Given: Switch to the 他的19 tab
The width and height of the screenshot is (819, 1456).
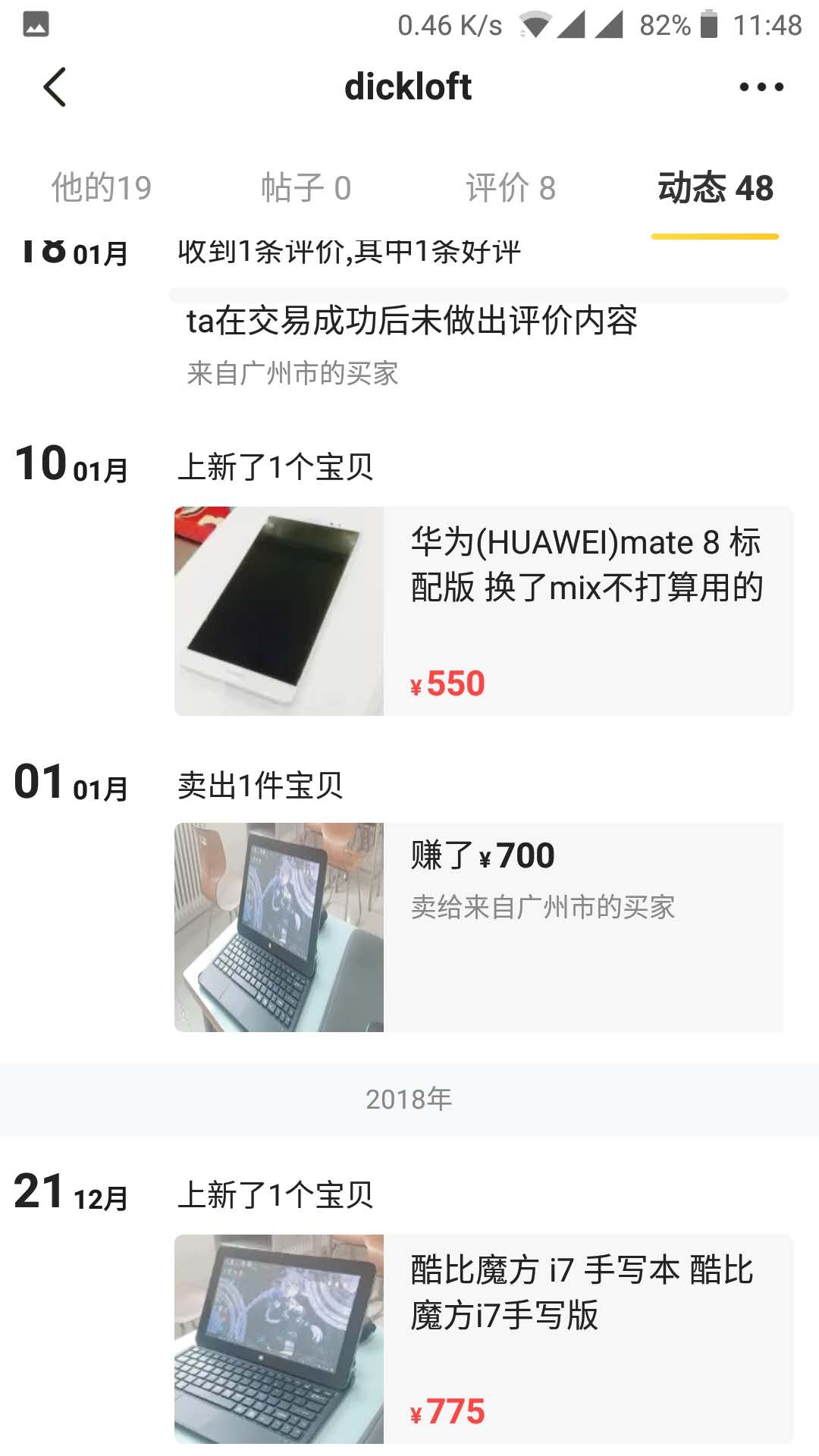Looking at the screenshot, I should coord(102,188).
